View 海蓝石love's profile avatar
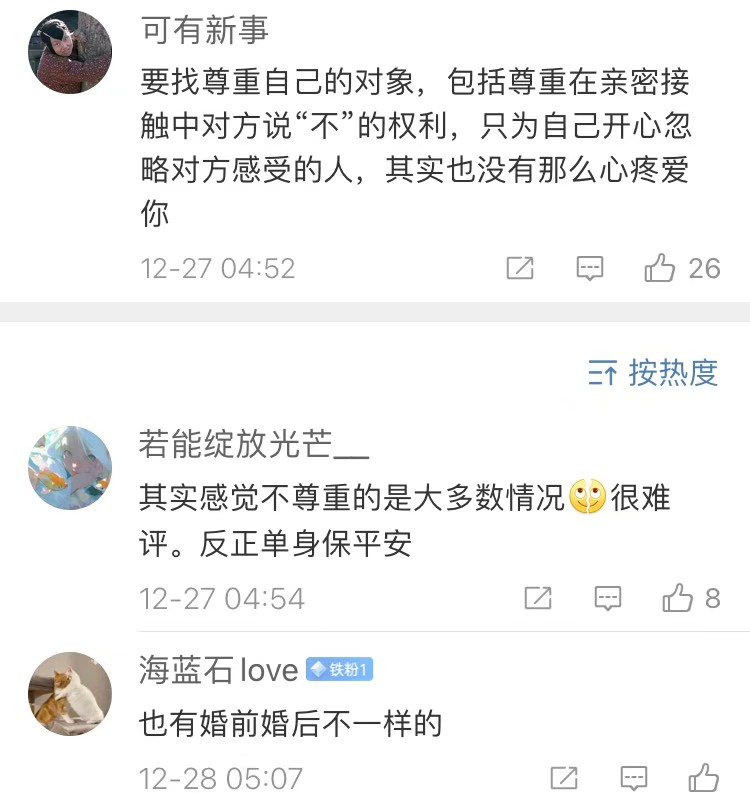 point(70,694)
